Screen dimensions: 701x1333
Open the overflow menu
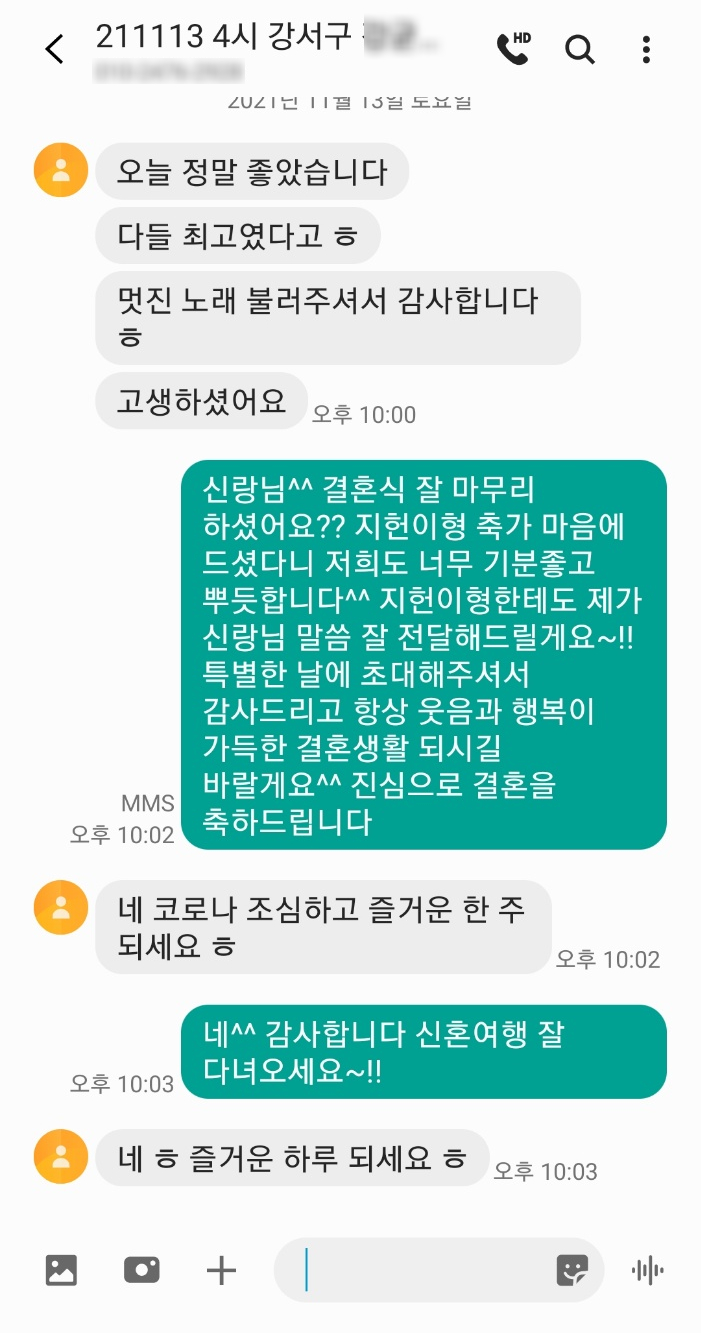[647, 48]
